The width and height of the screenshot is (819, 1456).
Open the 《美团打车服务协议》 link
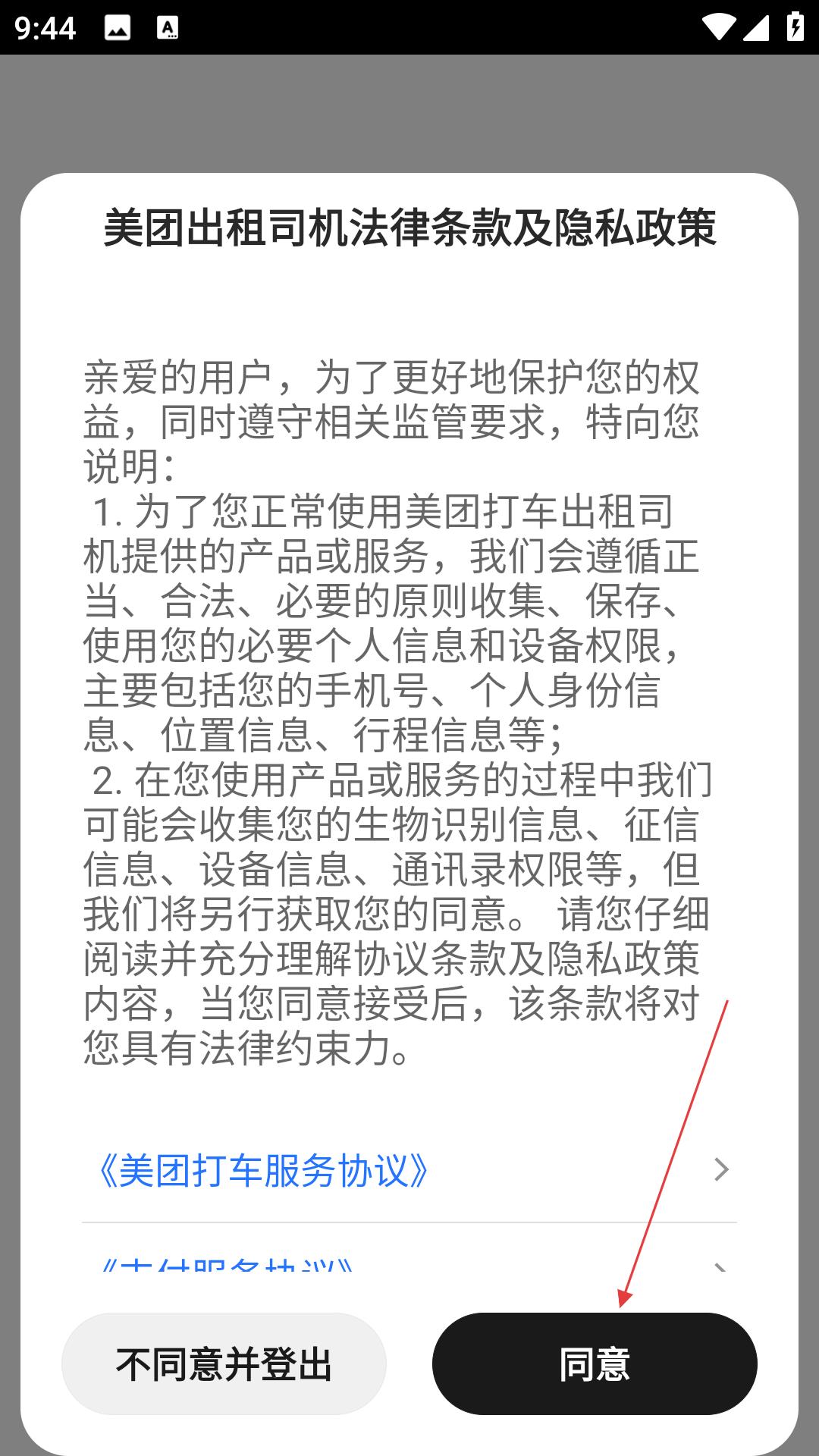pyautogui.click(x=409, y=1170)
